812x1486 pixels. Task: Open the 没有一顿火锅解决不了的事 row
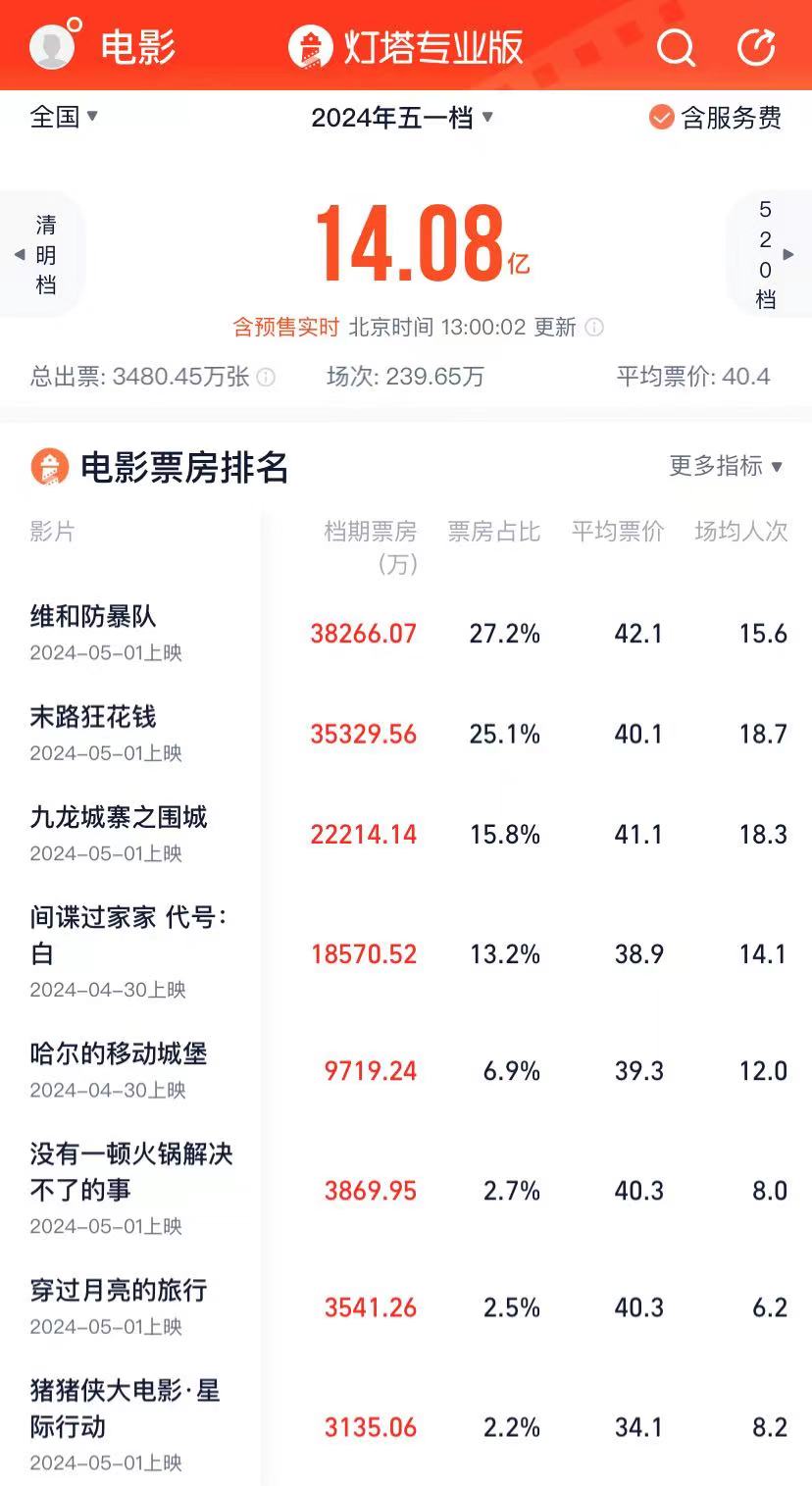[x=406, y=1189]
